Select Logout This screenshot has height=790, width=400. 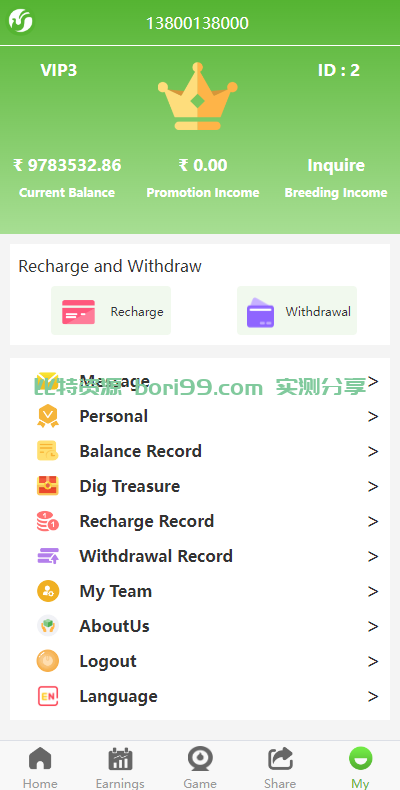coord(200,662)
